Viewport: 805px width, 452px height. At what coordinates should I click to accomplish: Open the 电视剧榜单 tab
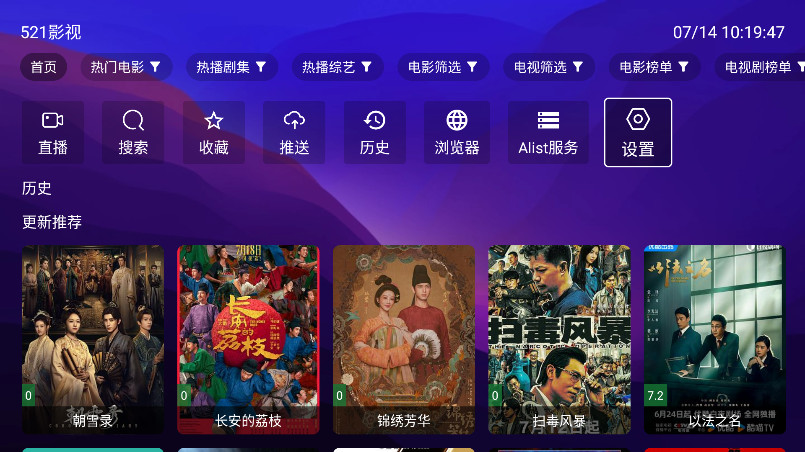[760, 67]
